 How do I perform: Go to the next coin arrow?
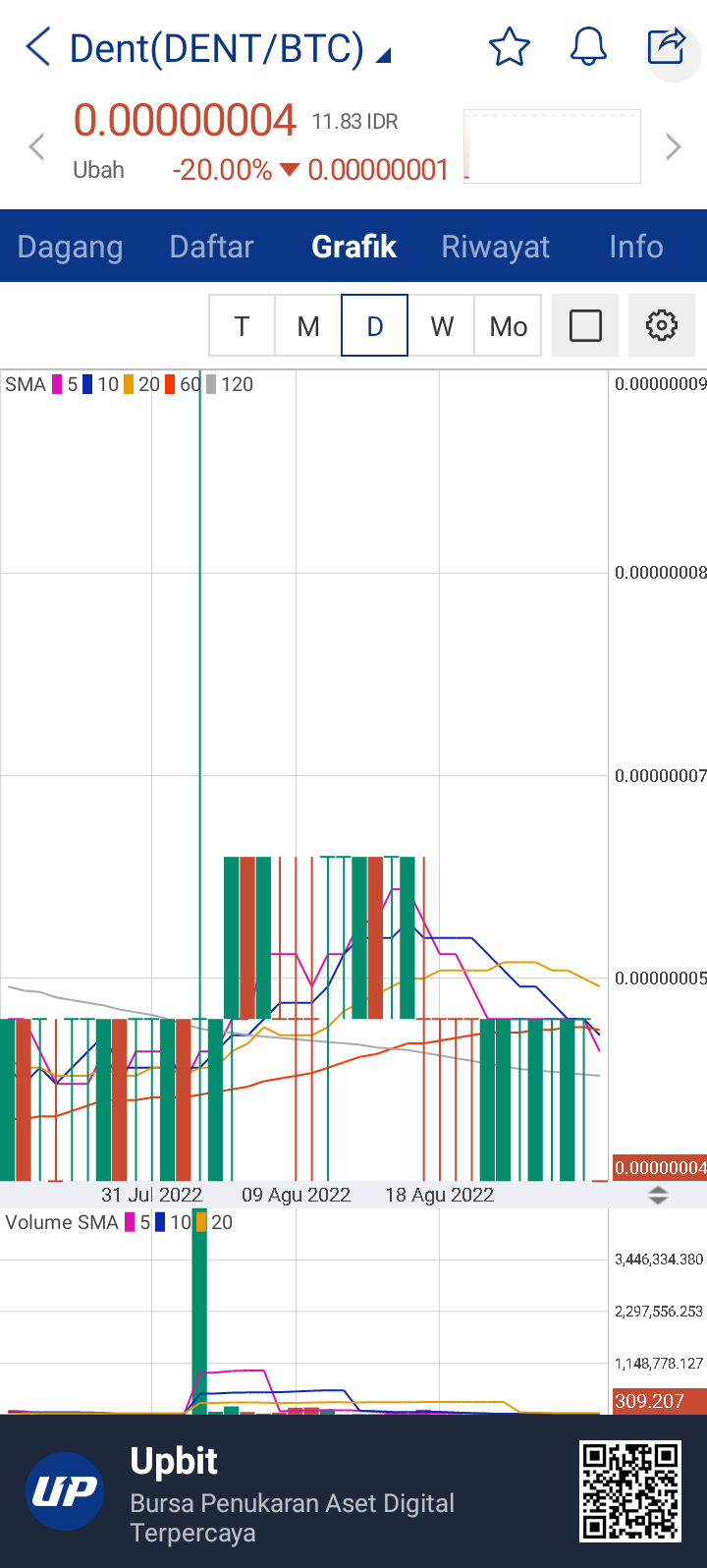(673, 147)
